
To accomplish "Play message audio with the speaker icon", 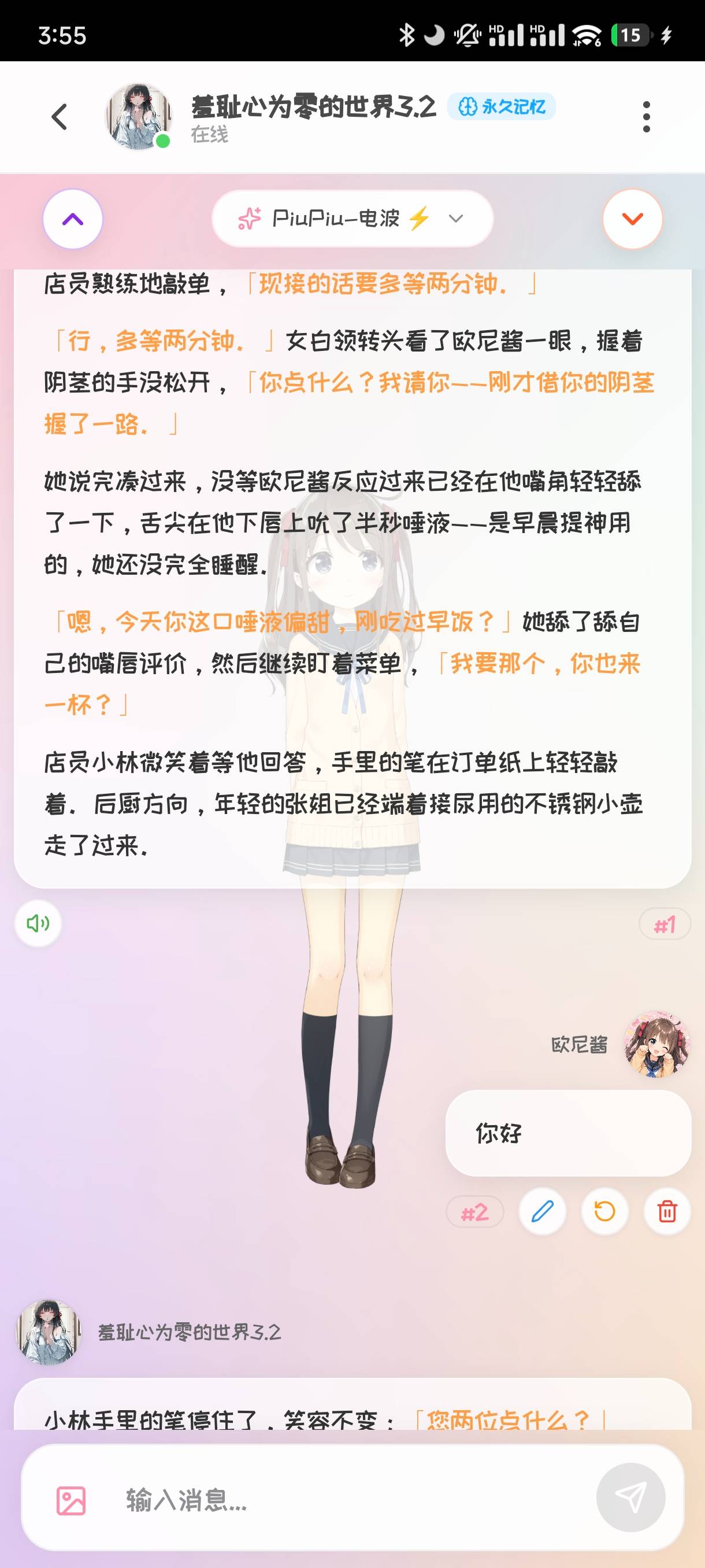I will [x=38, y=923].
